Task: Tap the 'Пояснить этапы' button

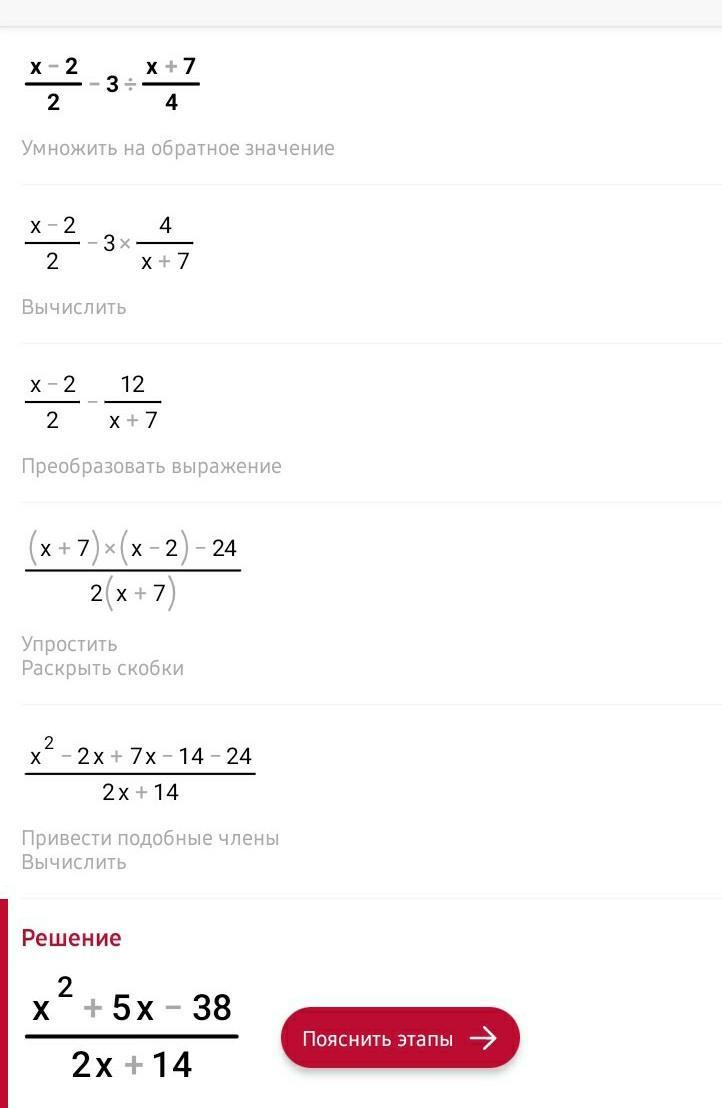Action: pyautogui.click(x=400, y=1038)
